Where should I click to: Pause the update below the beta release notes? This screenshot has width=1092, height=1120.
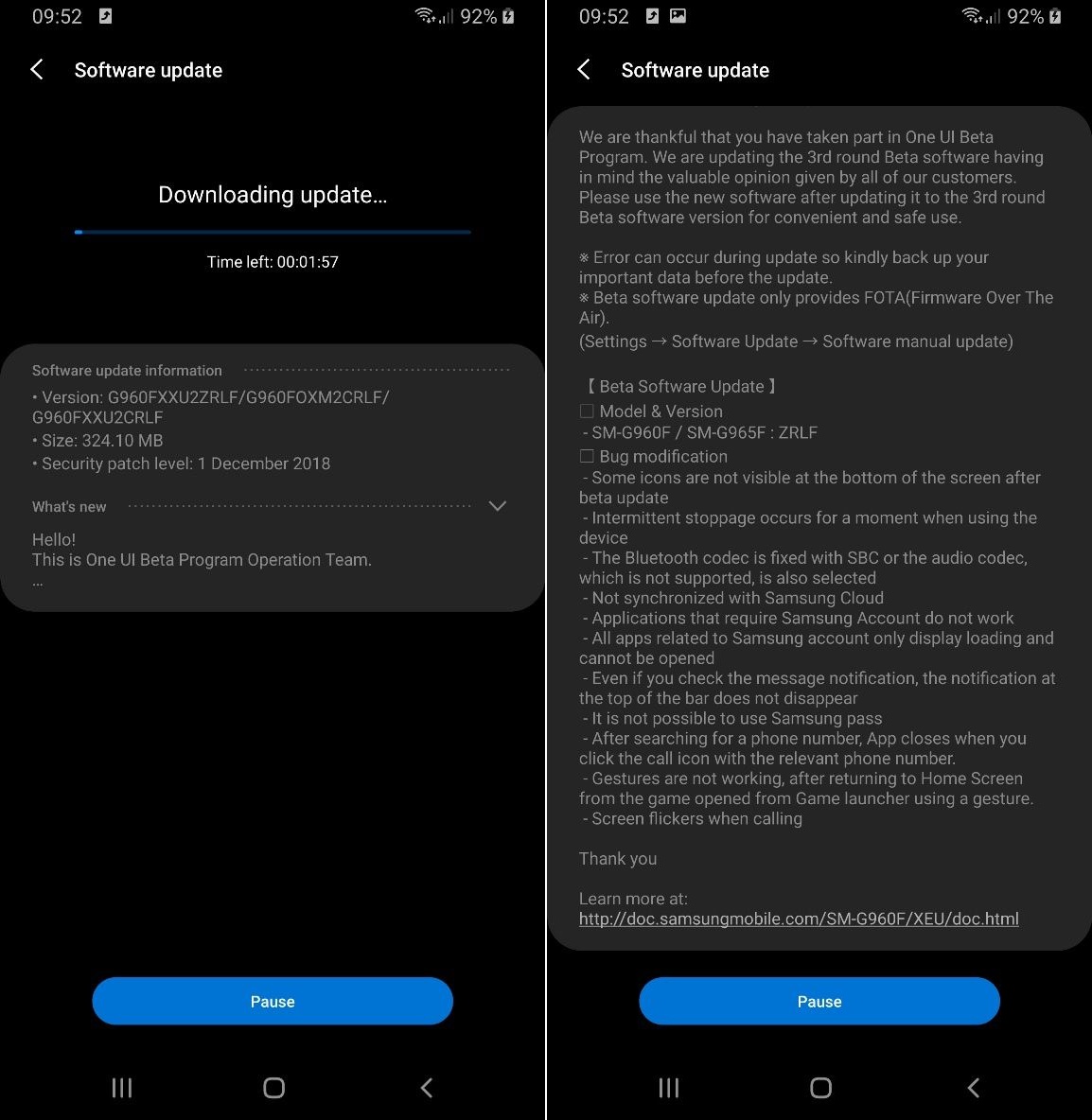(x=819, y=1001)
